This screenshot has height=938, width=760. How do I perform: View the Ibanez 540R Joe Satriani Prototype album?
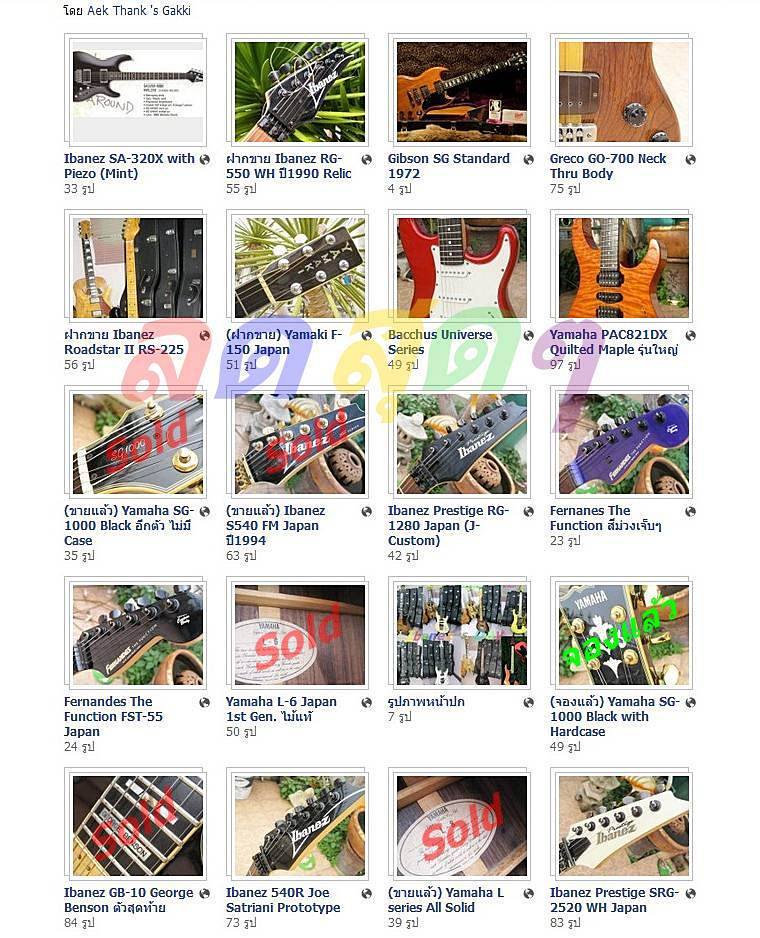point(299,825)
